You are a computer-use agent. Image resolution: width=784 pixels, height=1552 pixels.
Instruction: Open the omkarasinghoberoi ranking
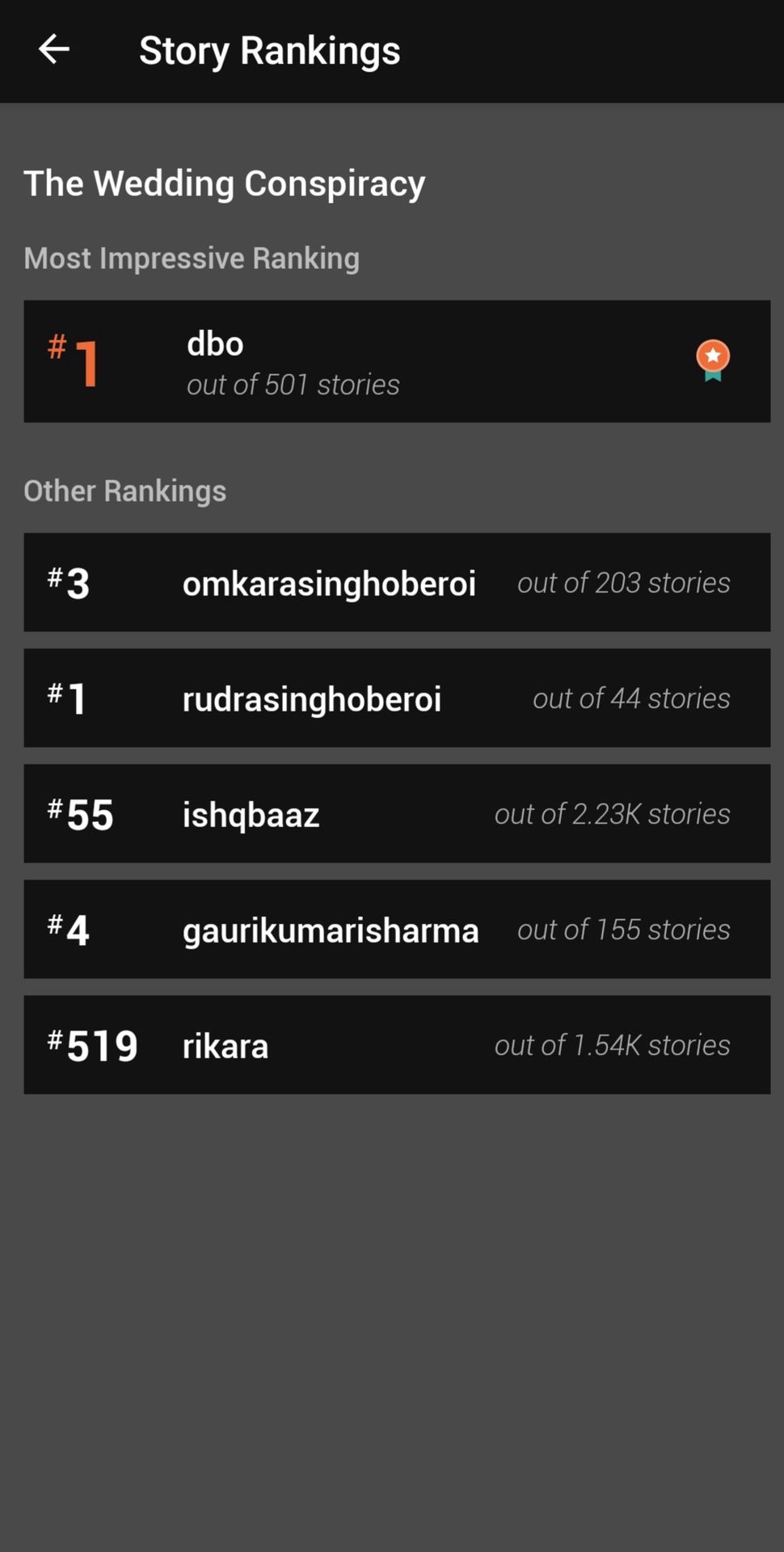[x=397, y=582]
